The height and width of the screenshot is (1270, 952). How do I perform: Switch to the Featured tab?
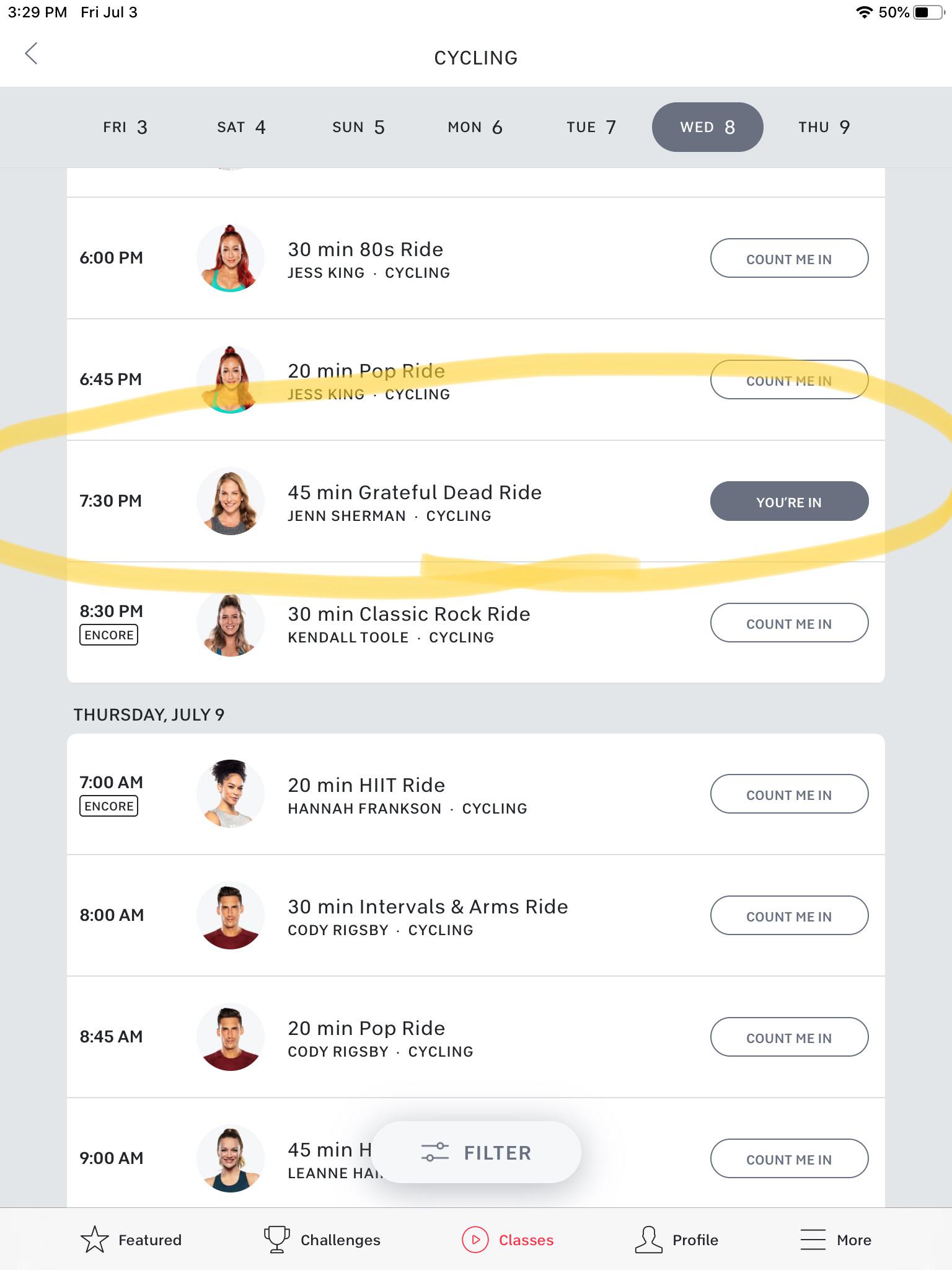tap(131, 1240)
